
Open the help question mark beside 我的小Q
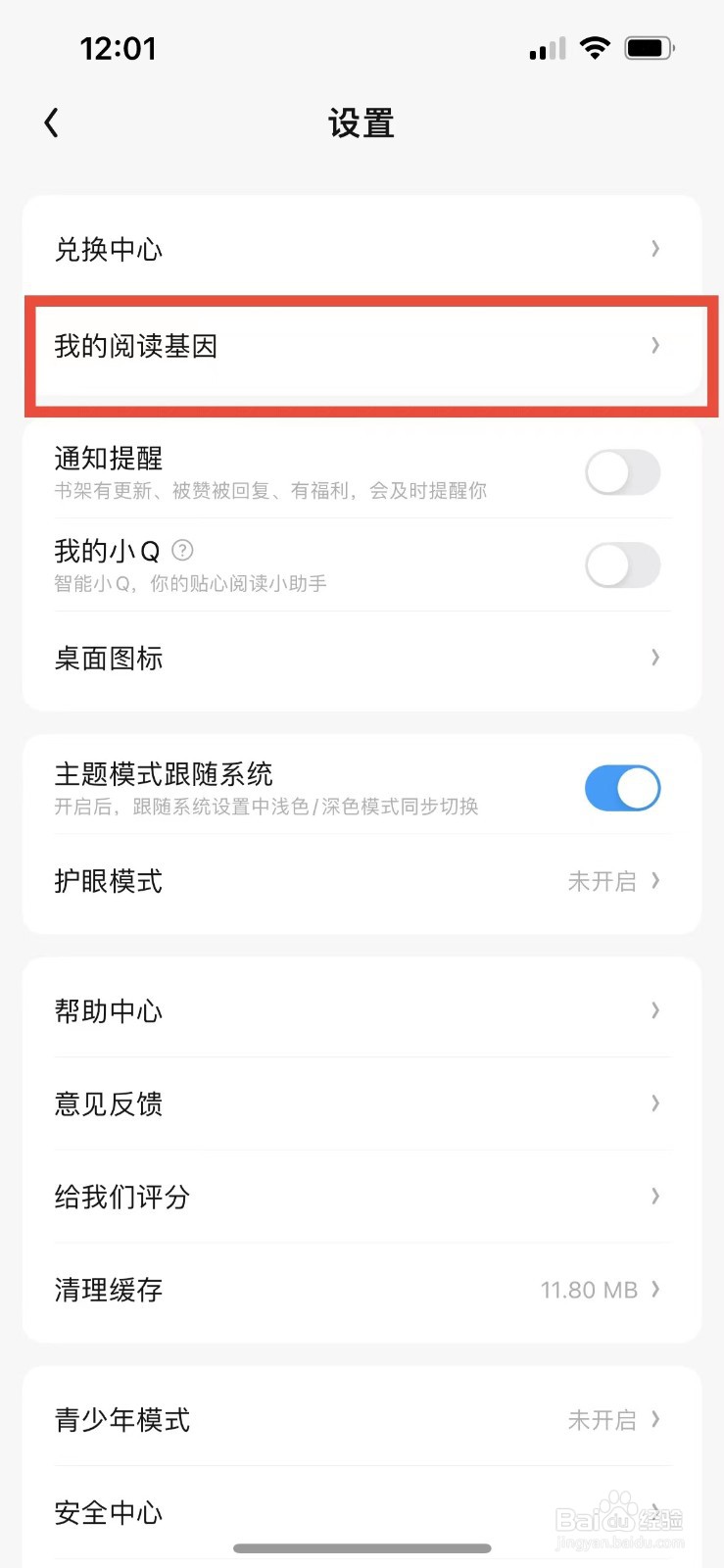tap(183, 550)
